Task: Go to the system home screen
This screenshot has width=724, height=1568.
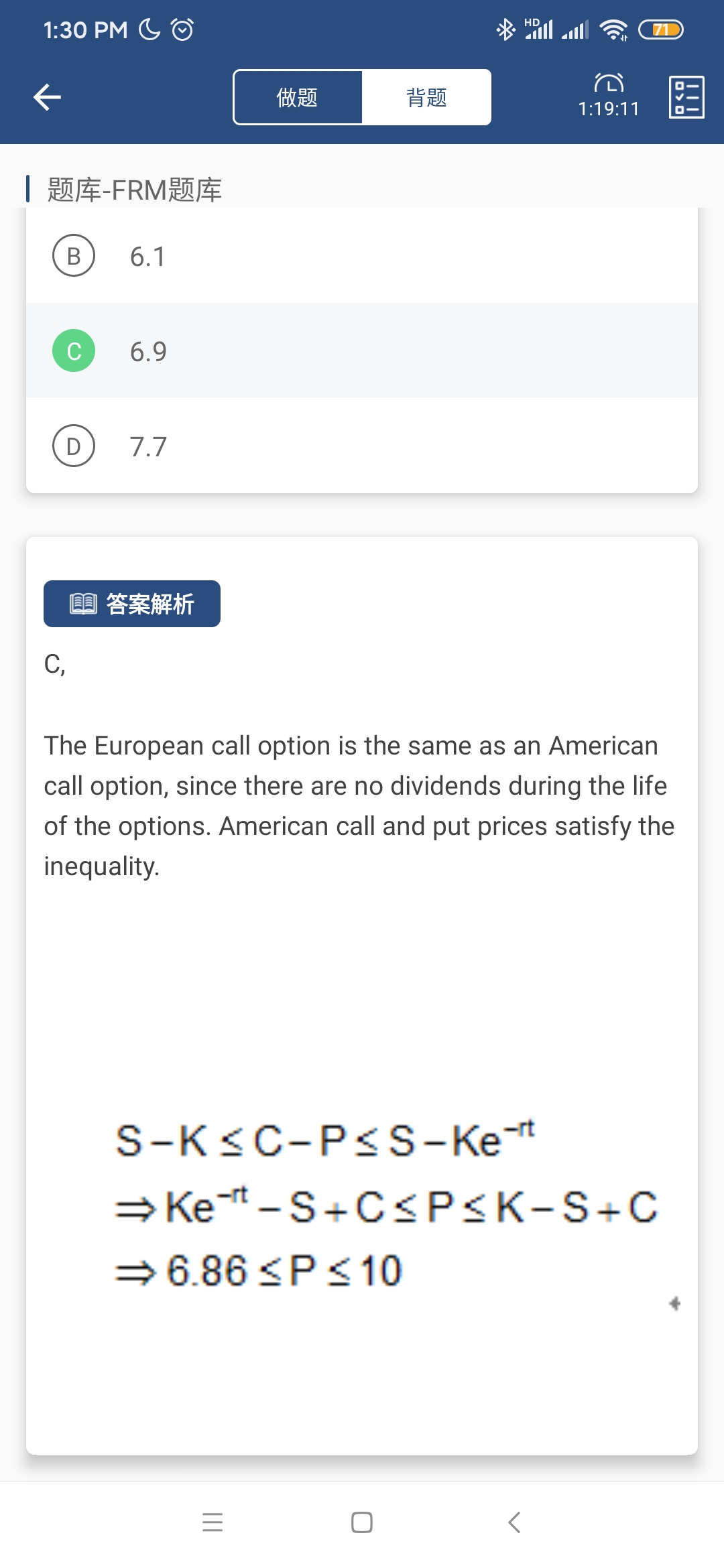Action: pyautogui.click(x=362, y=1522)
